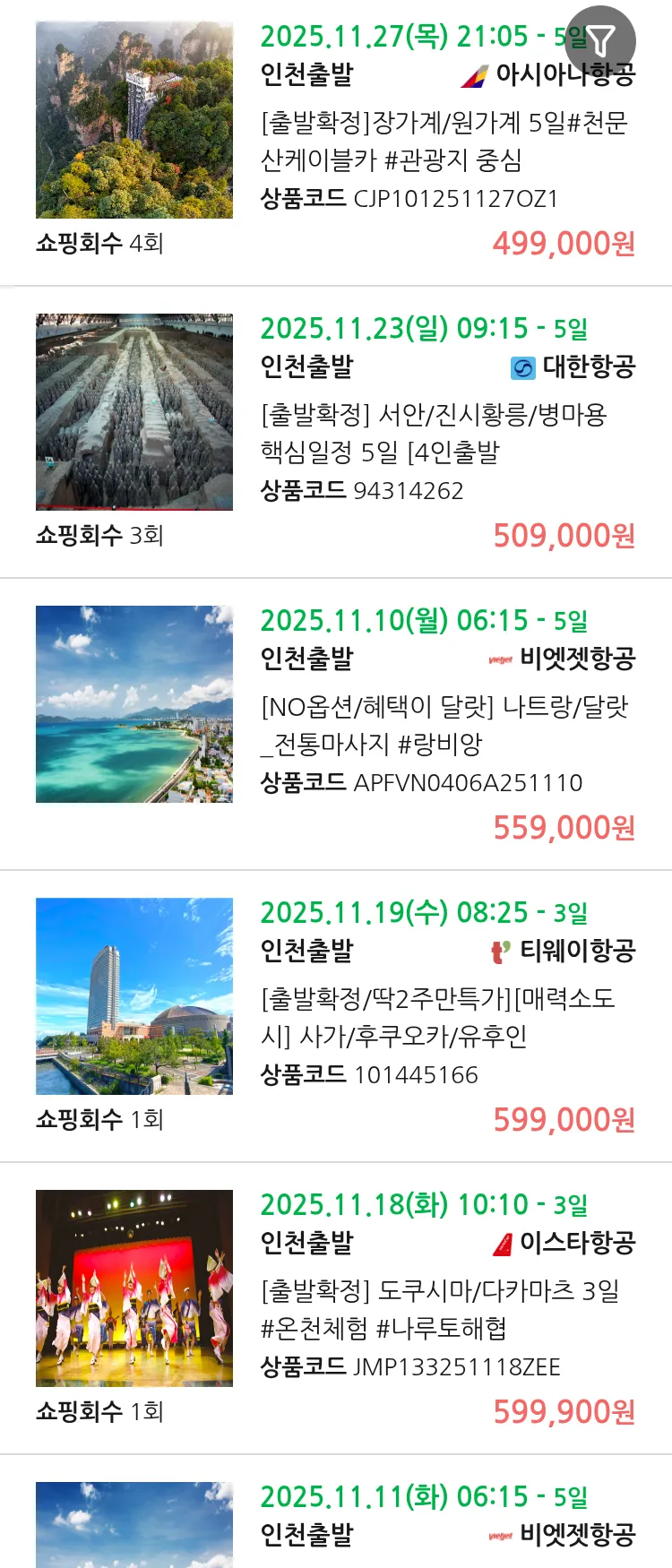Open the floating filter button

click(600, 40)
